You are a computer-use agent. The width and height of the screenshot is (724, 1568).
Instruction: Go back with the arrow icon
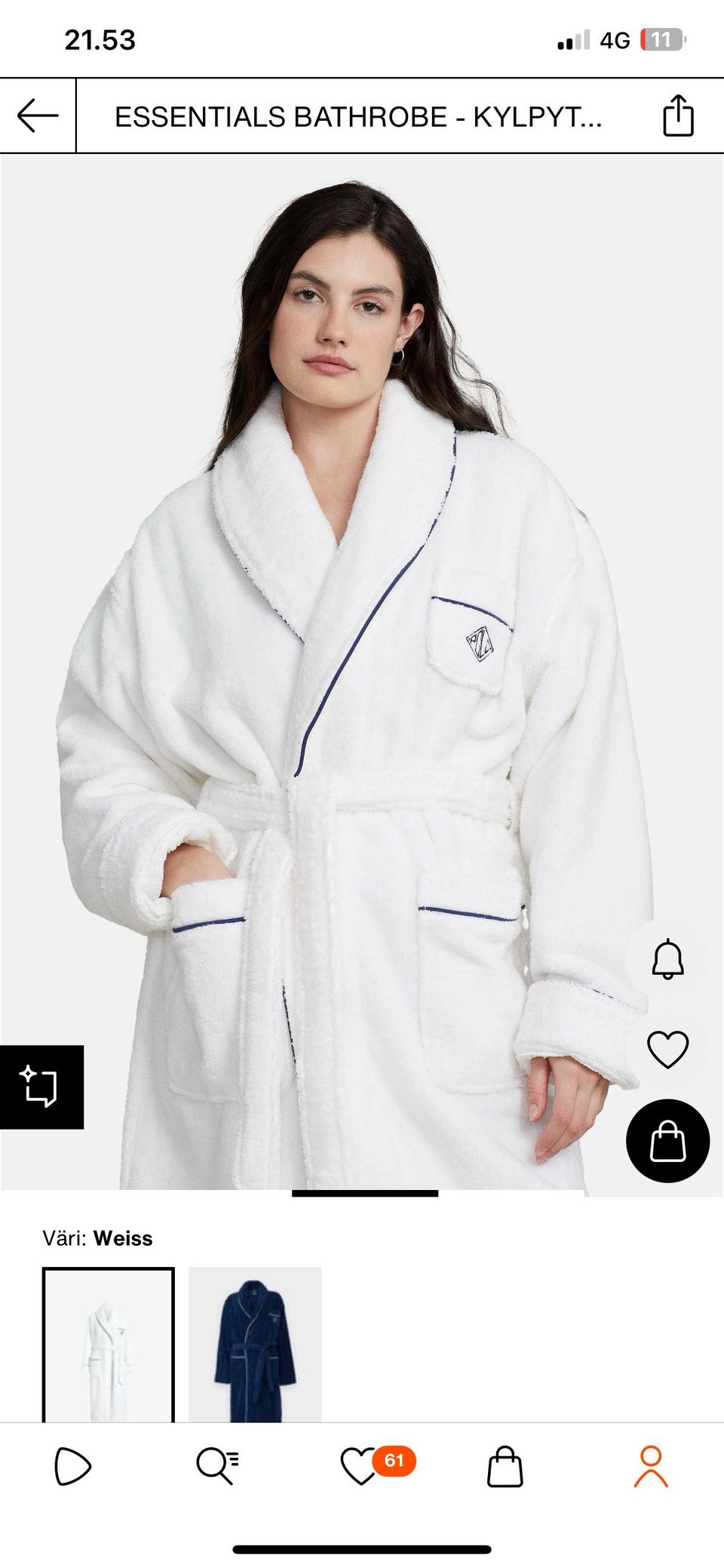(38, 116)
